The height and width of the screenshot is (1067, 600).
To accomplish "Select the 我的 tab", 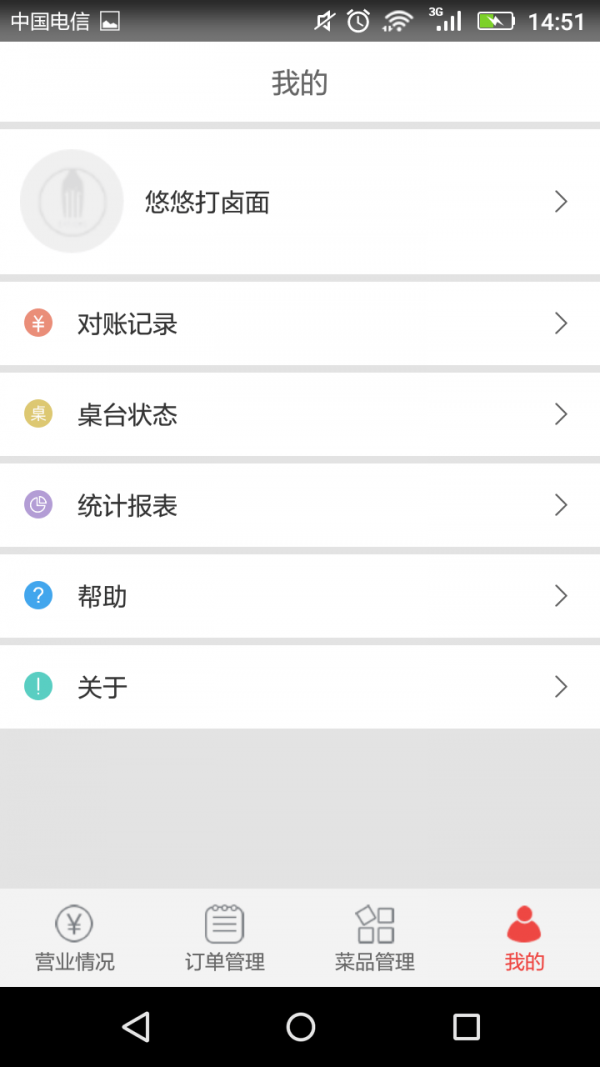I will point(524,938).
